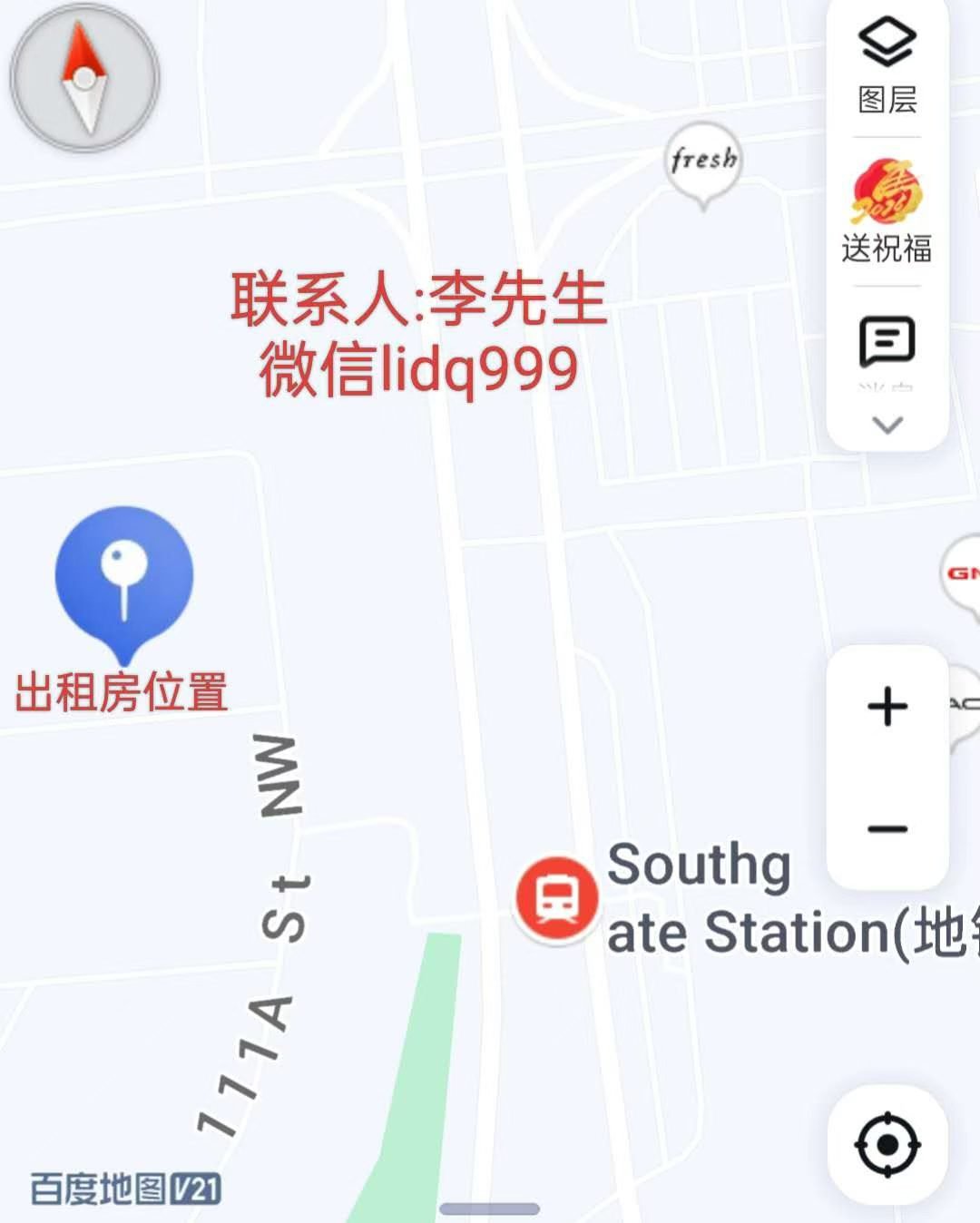This screenshot has width=980, height=1223.
Task: Open the 送祝福 festive greeting feature
Action: 887,210
